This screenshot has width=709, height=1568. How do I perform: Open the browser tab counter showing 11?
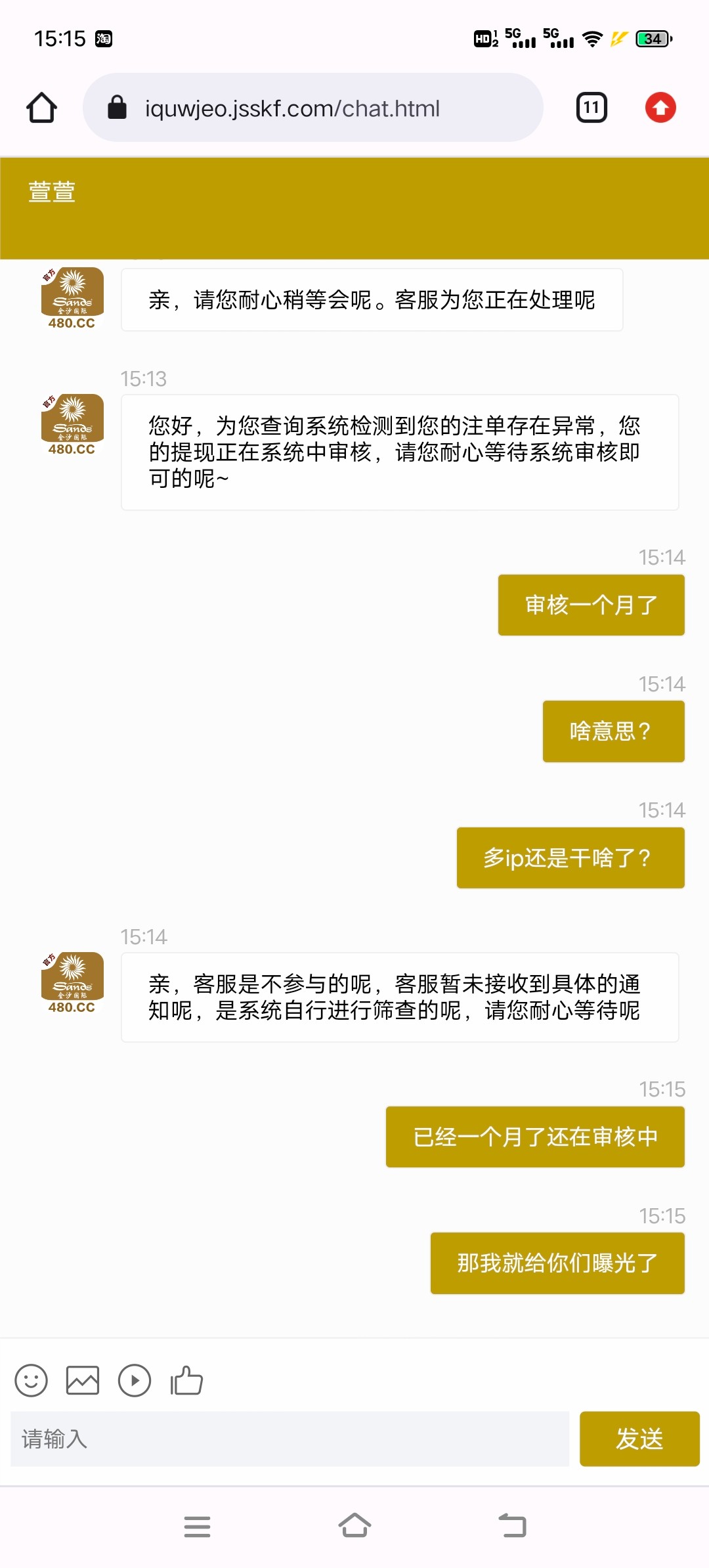[590, 107]
